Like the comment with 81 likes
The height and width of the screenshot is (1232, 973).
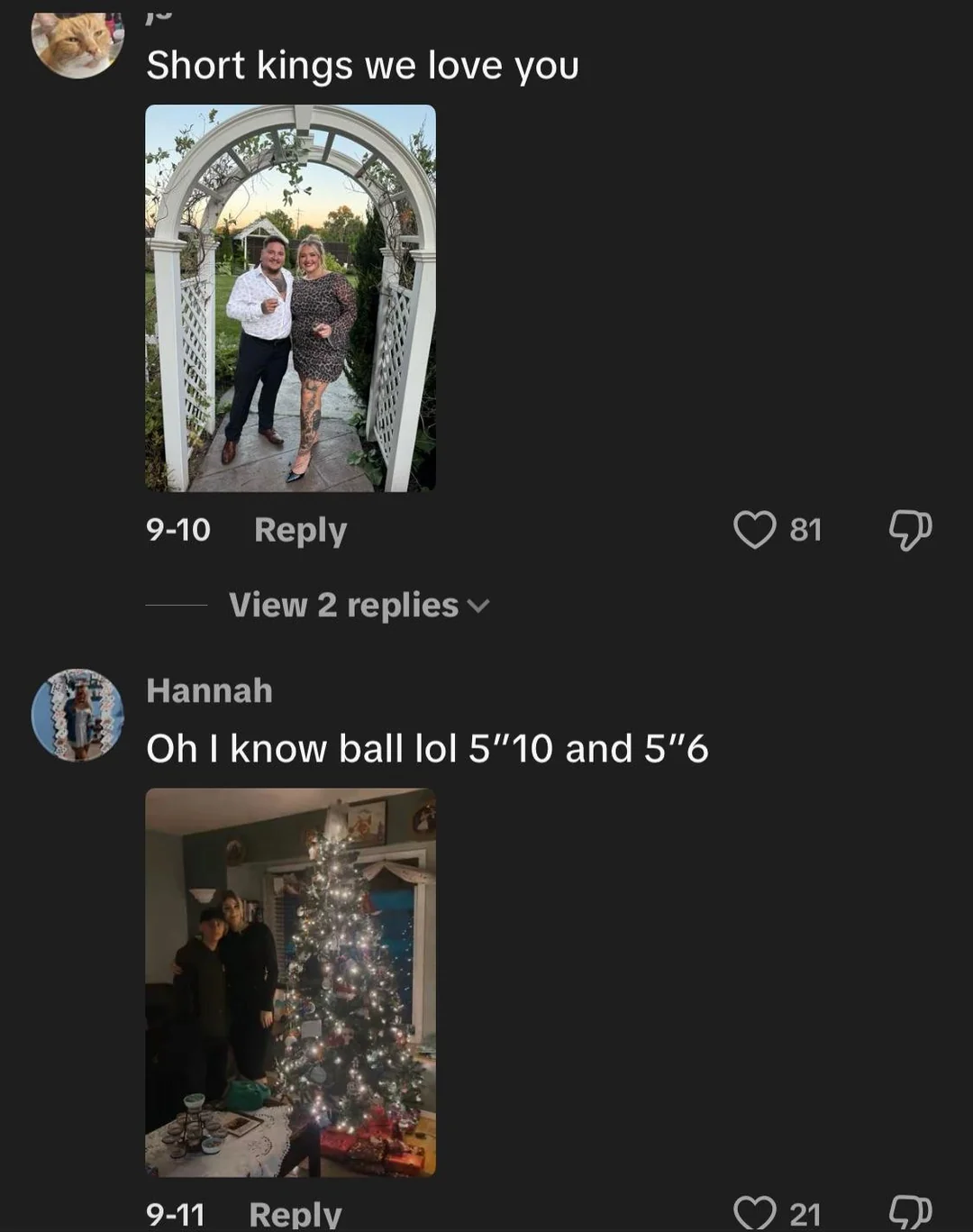754,529
